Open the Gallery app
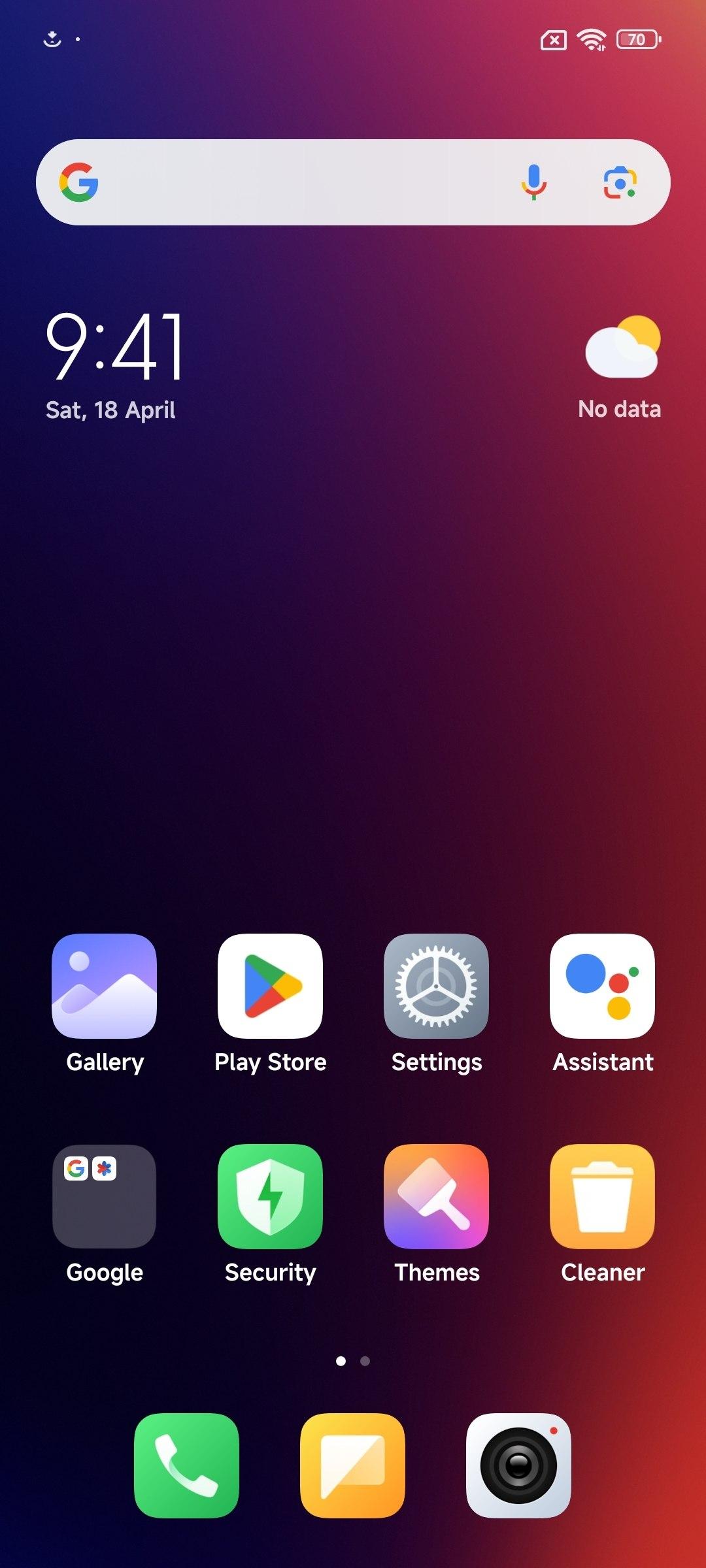This screenshot has width=706, height=1568. tap(104, 986)
